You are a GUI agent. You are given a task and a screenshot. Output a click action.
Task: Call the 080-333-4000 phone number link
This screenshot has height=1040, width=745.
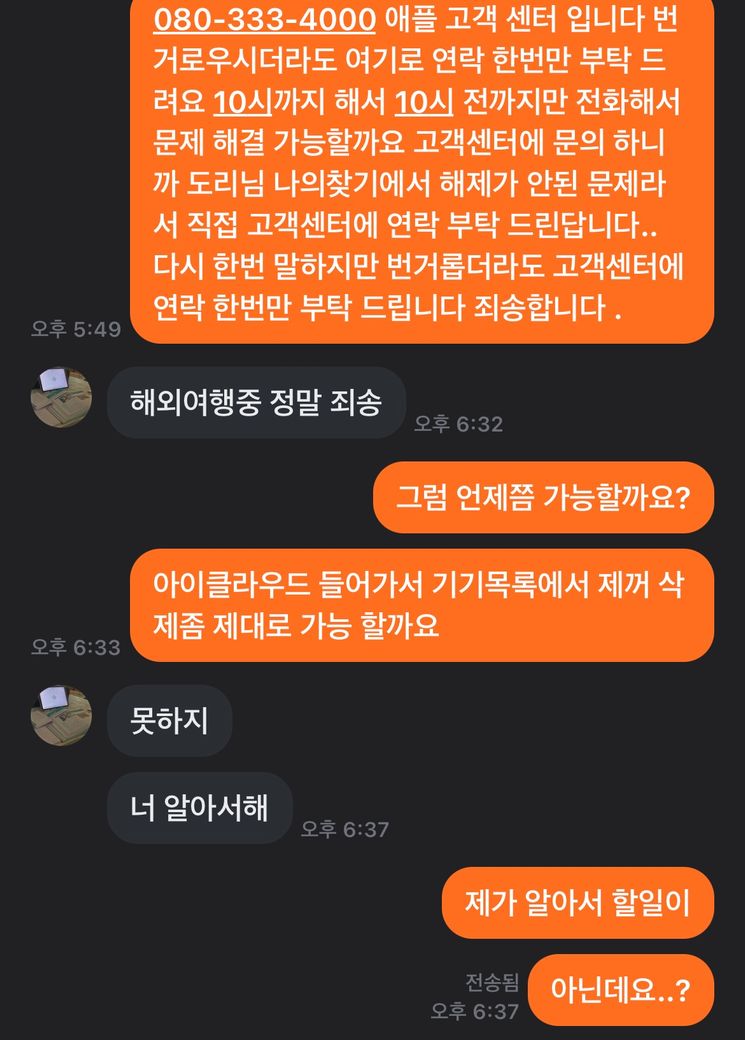coord(265,19)
